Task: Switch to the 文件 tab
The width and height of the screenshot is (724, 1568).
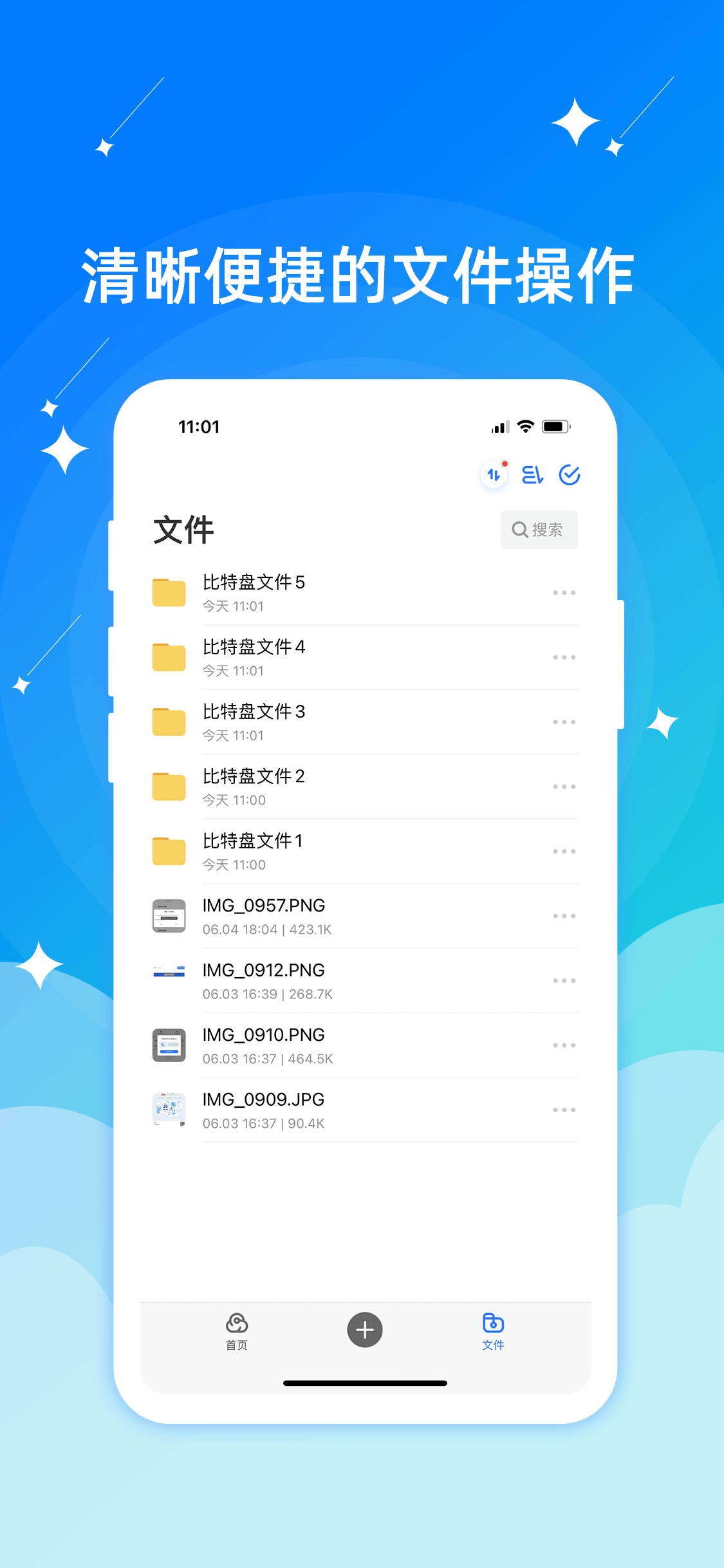Action: [x=492, y=1337]
